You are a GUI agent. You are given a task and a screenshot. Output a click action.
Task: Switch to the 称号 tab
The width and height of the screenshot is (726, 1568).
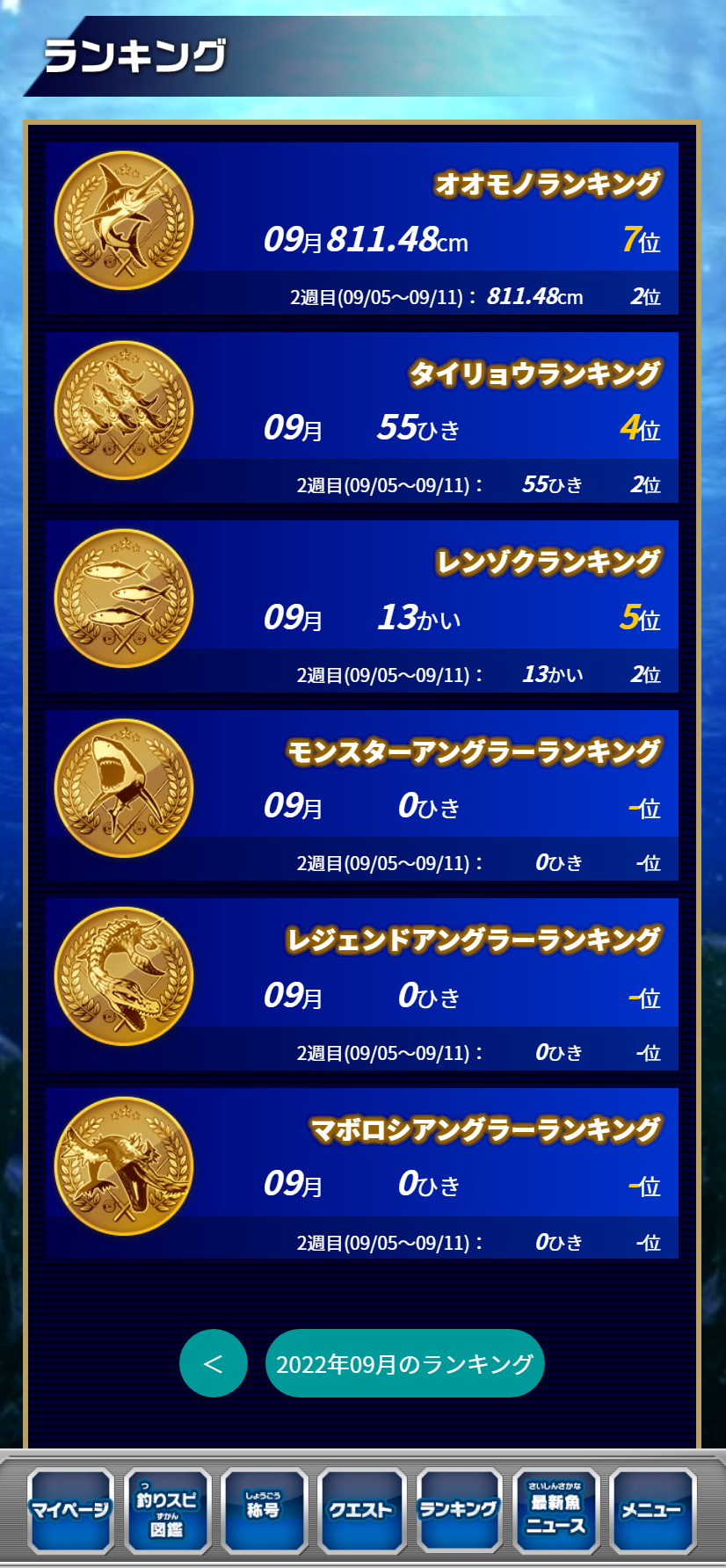264,1510
